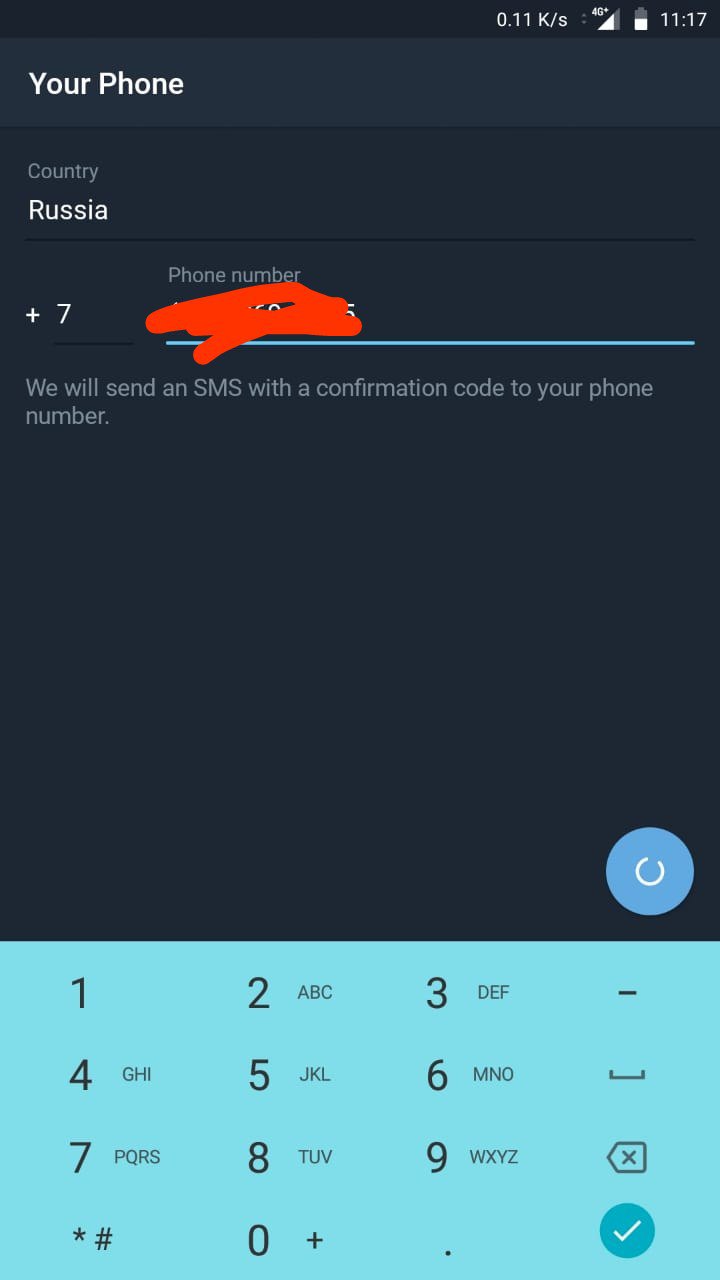The width and height of the screenshot is (720, 1280).
Task: Insert a dash with the minus key
Action: coord(627,993)
